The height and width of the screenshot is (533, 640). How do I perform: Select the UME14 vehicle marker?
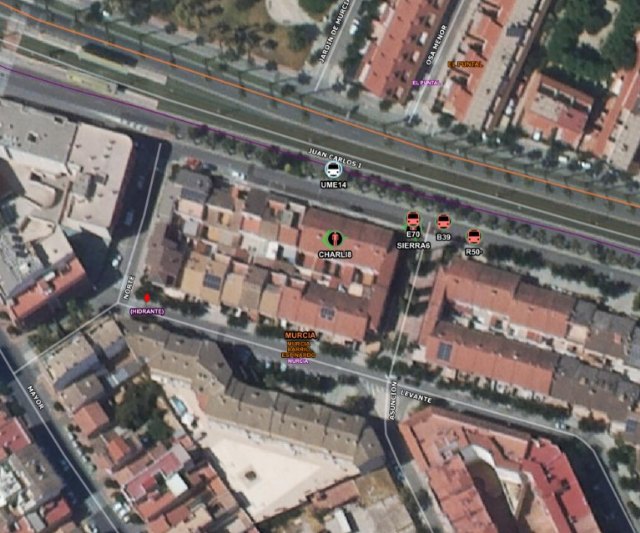tap(333, 170)
